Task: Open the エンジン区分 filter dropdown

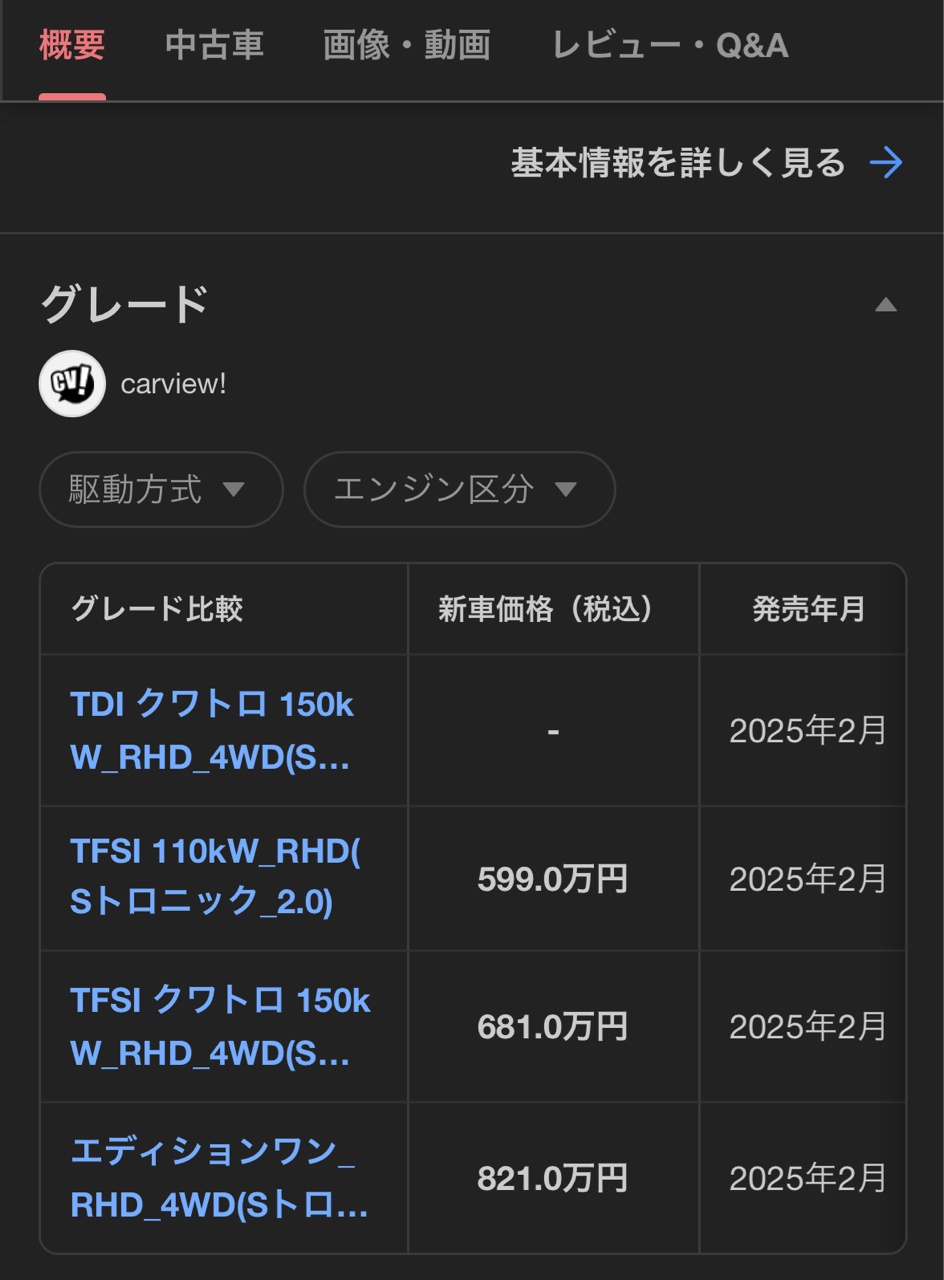Action: tap(458, 489)
